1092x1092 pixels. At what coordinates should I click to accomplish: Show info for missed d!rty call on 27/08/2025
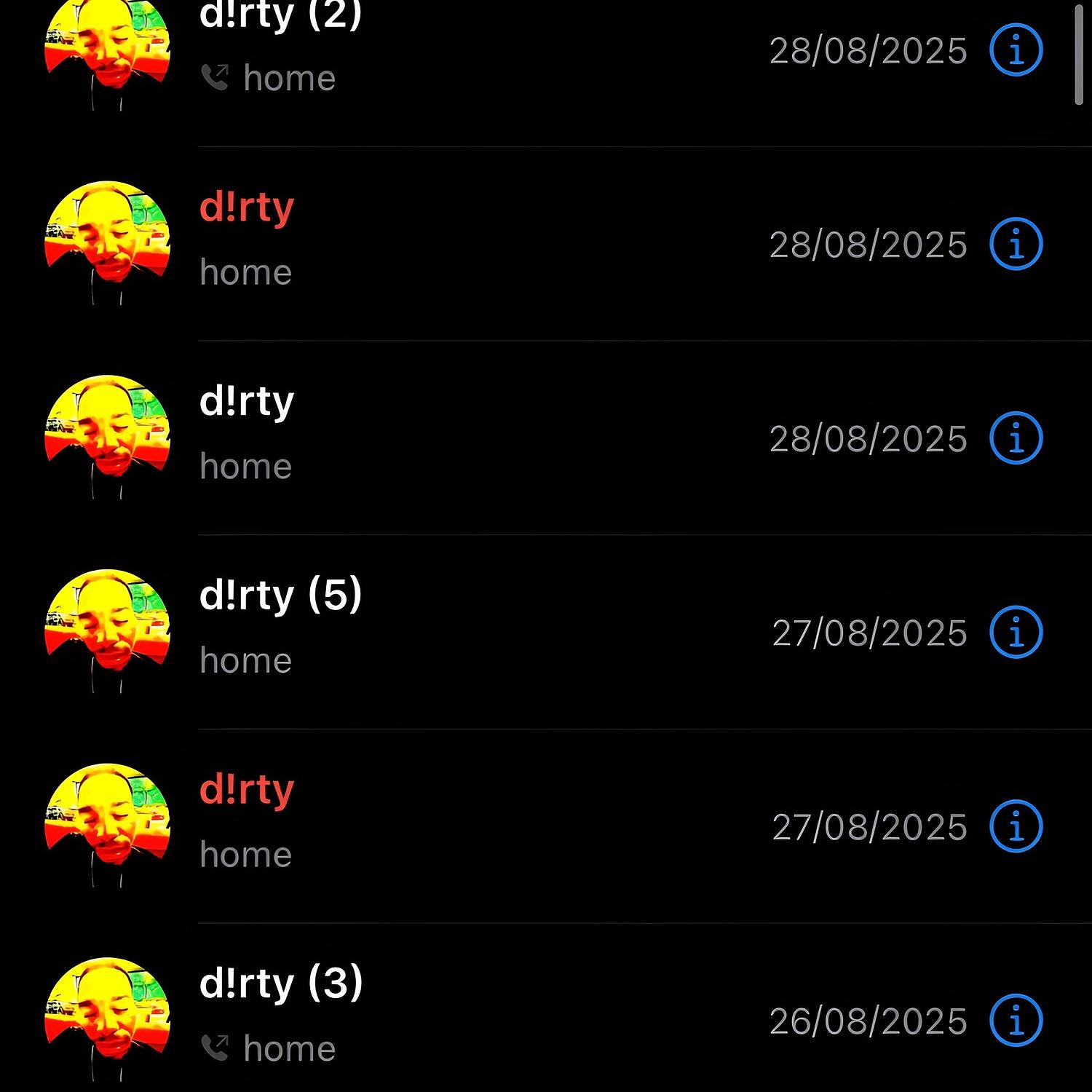click(x=1016, y=826)
